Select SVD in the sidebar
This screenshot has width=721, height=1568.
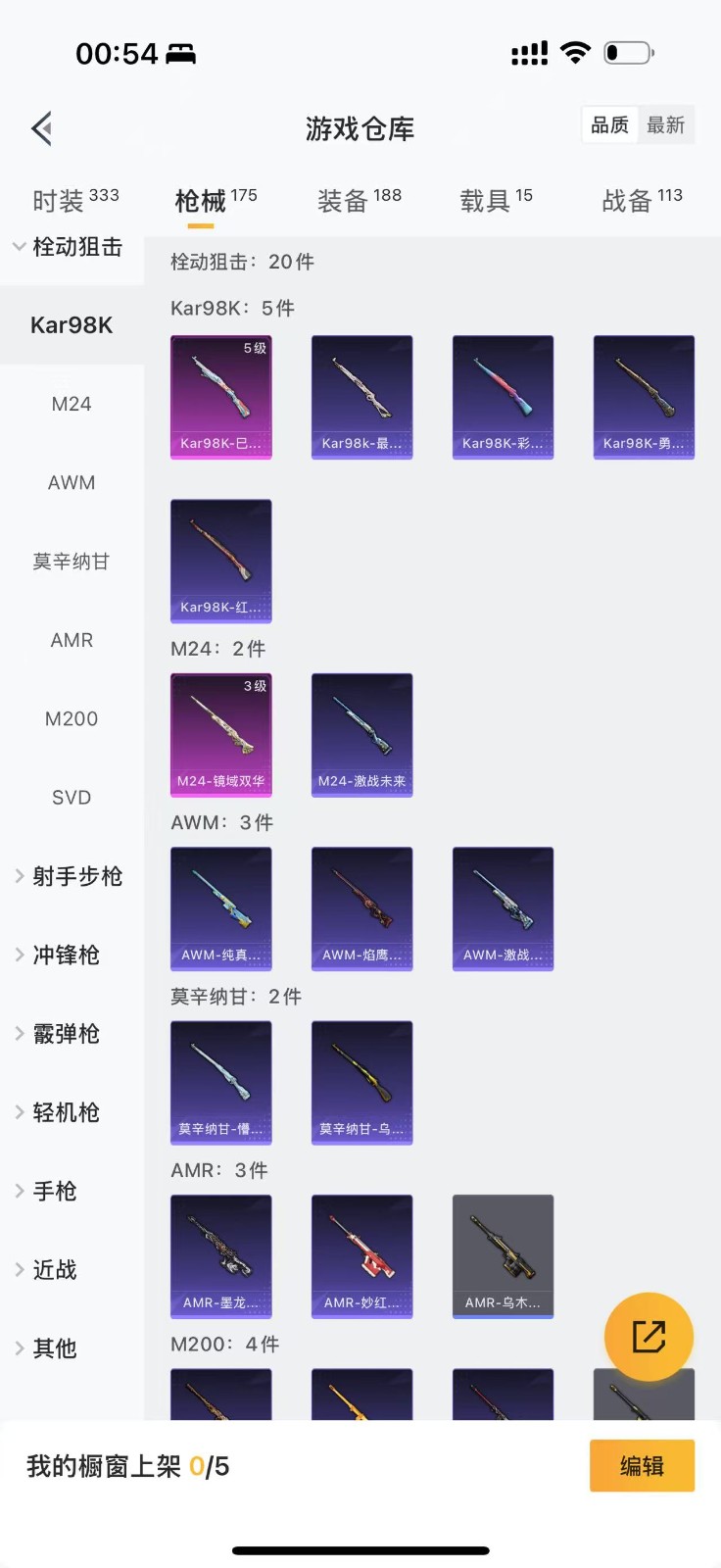72,798
